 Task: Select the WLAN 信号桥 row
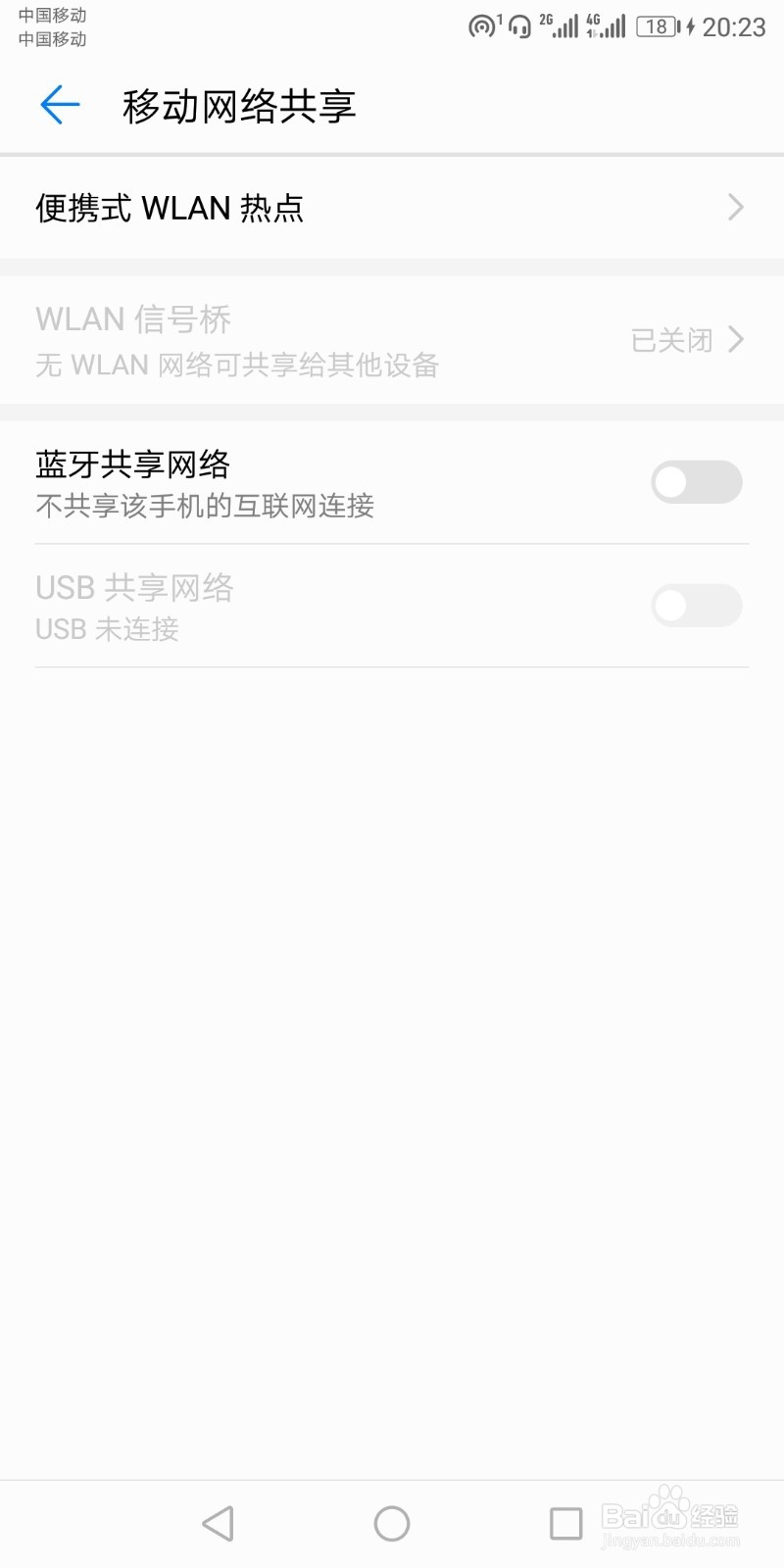tap(294, 339)
